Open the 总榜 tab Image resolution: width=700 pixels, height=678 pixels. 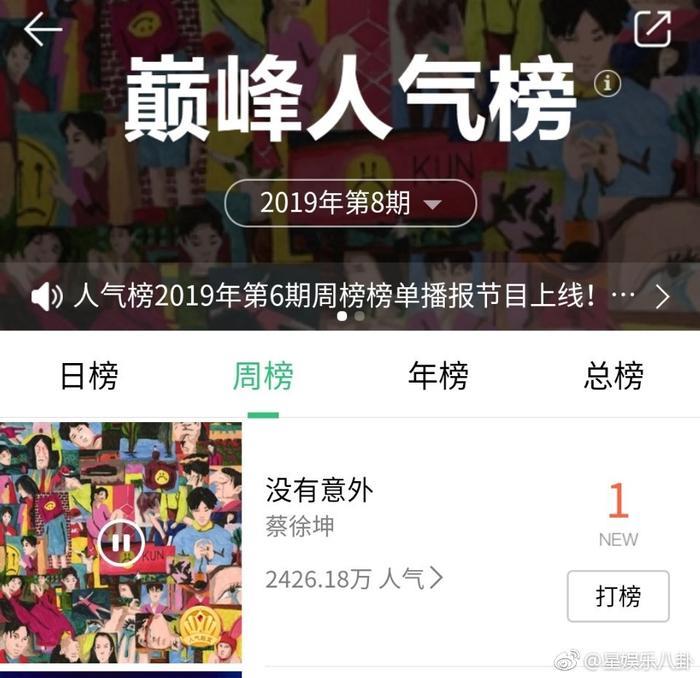(x=613, y=376)
